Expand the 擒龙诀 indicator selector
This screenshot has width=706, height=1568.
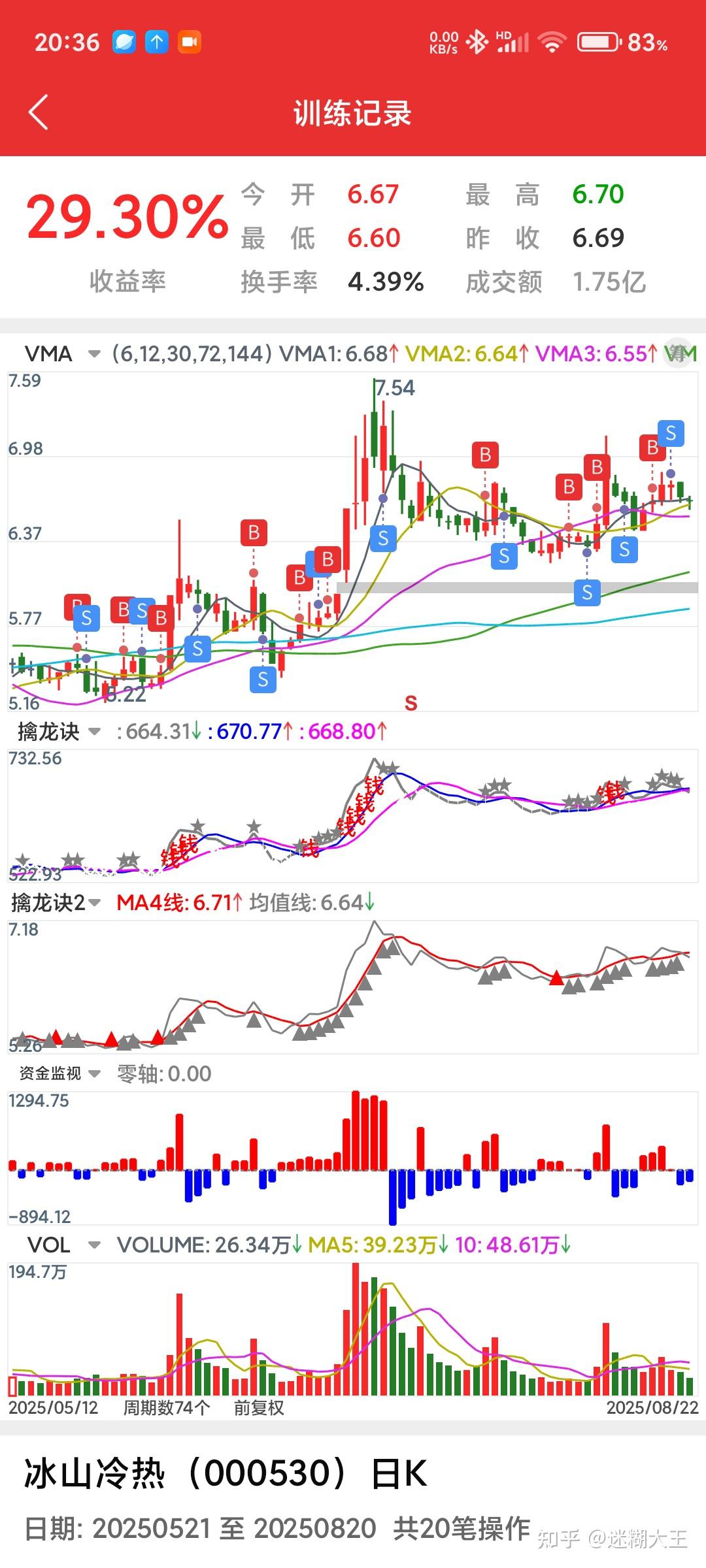click(x=94, y=732)
